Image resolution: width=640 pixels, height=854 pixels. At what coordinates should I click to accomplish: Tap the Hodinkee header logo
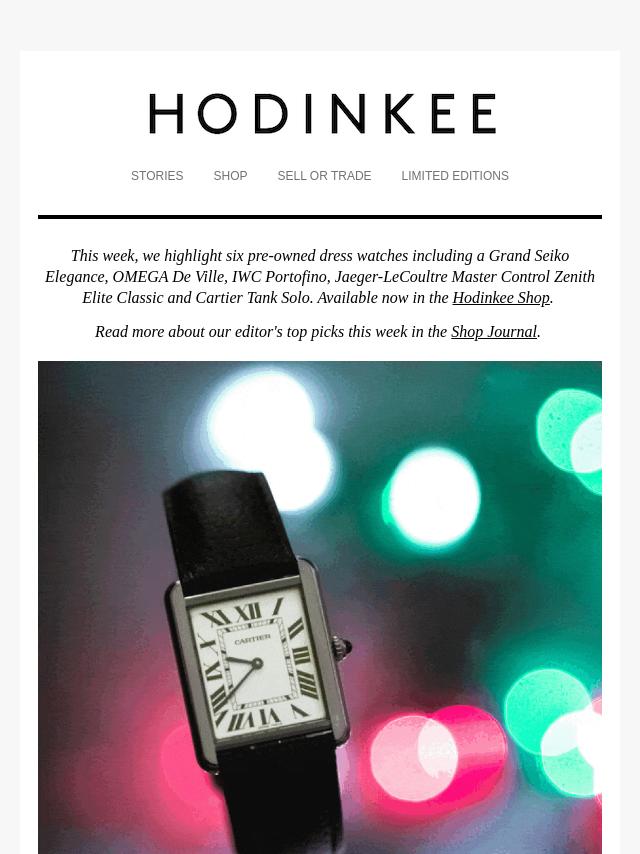322,114
